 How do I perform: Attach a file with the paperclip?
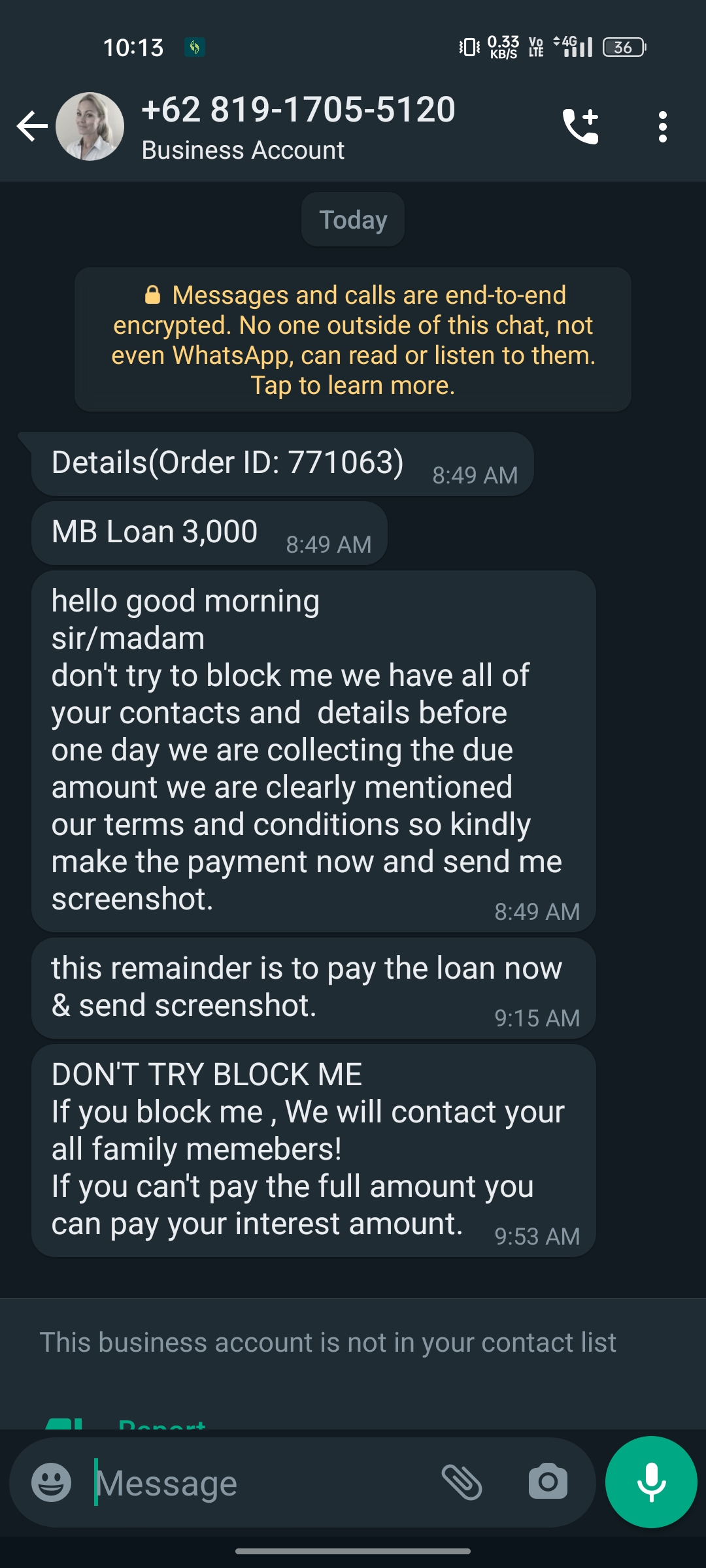pyautogui.click(x=462, y=1482)
